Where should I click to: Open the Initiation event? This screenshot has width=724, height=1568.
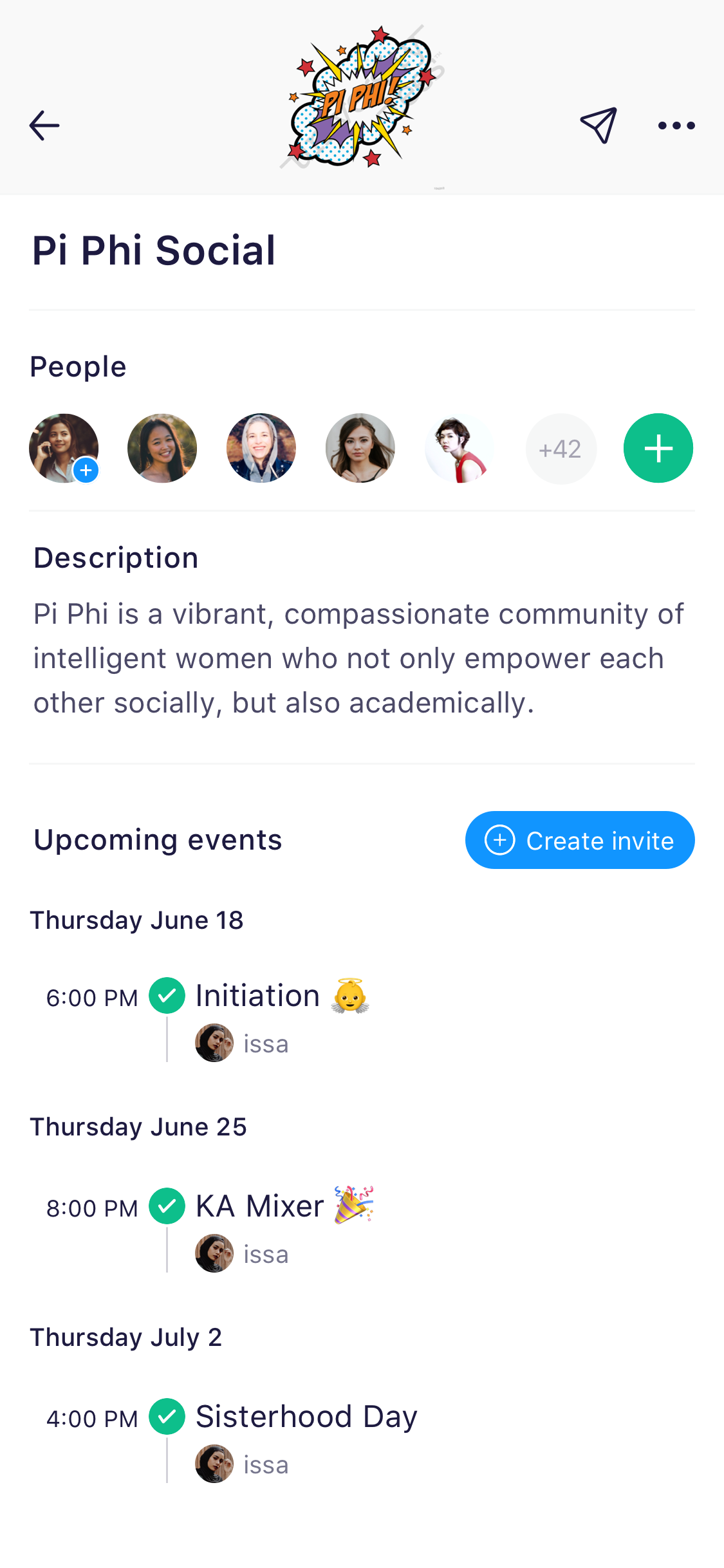(258, 996)
